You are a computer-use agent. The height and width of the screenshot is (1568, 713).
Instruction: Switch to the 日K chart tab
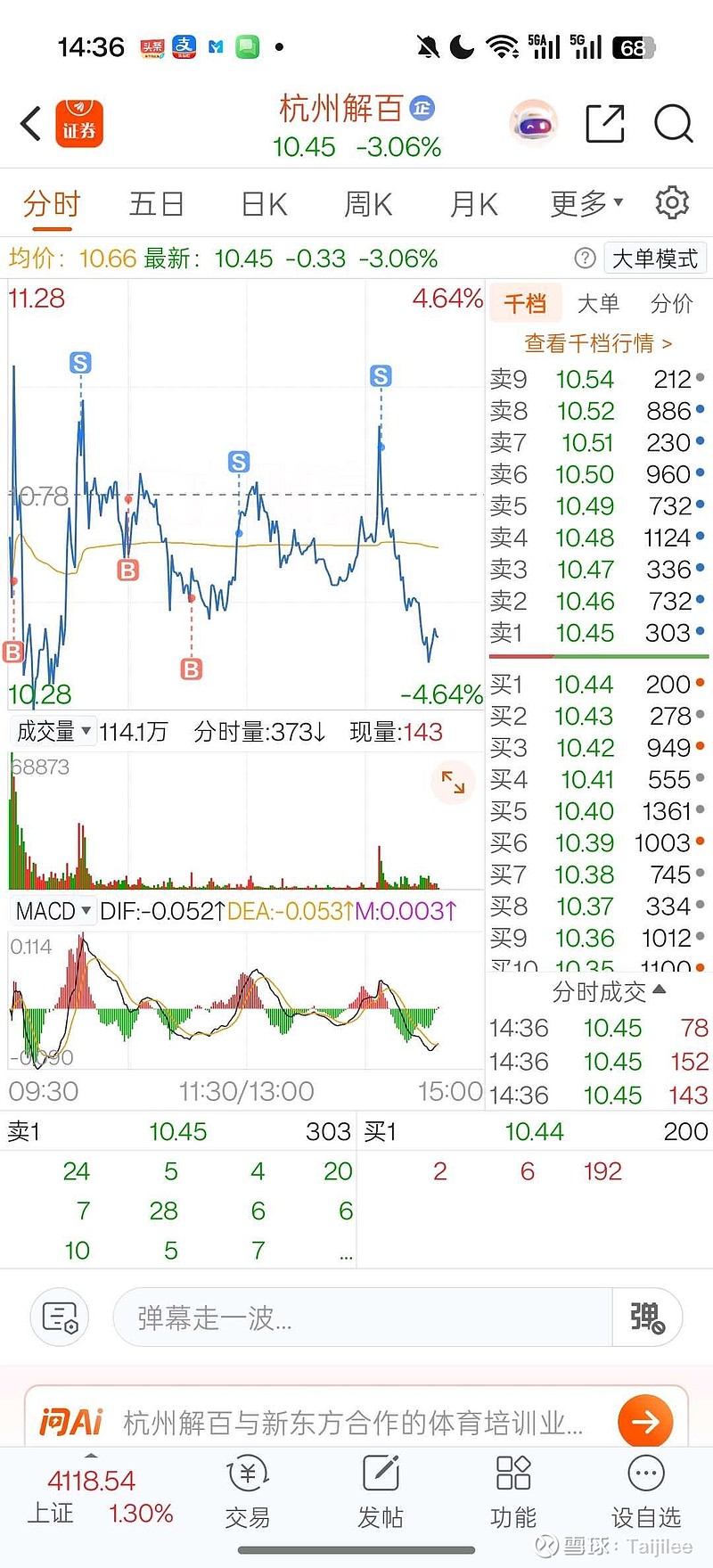(264, 204)
